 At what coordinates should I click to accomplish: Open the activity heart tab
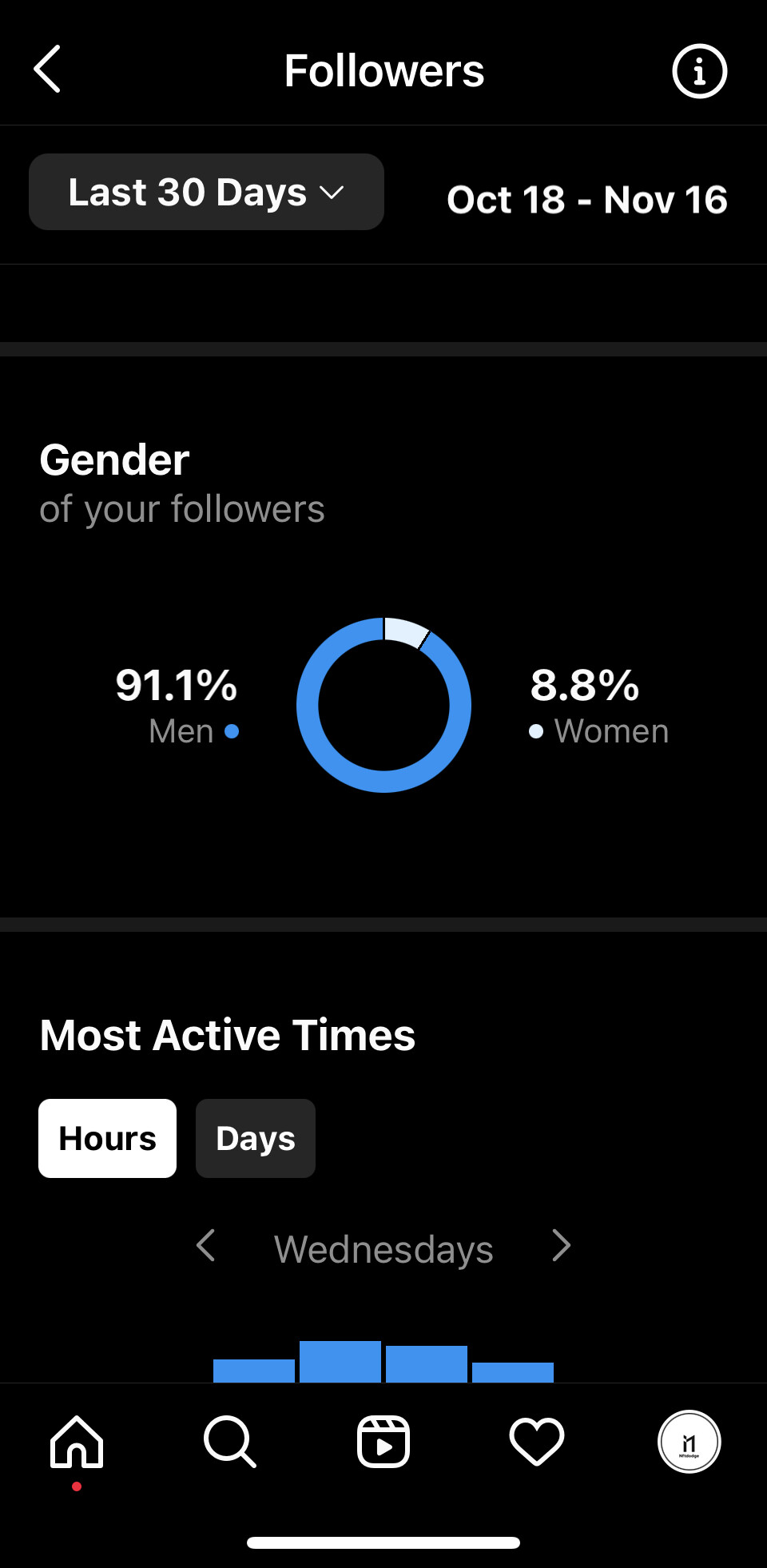pyautogui.click(x=537, y=1442)
